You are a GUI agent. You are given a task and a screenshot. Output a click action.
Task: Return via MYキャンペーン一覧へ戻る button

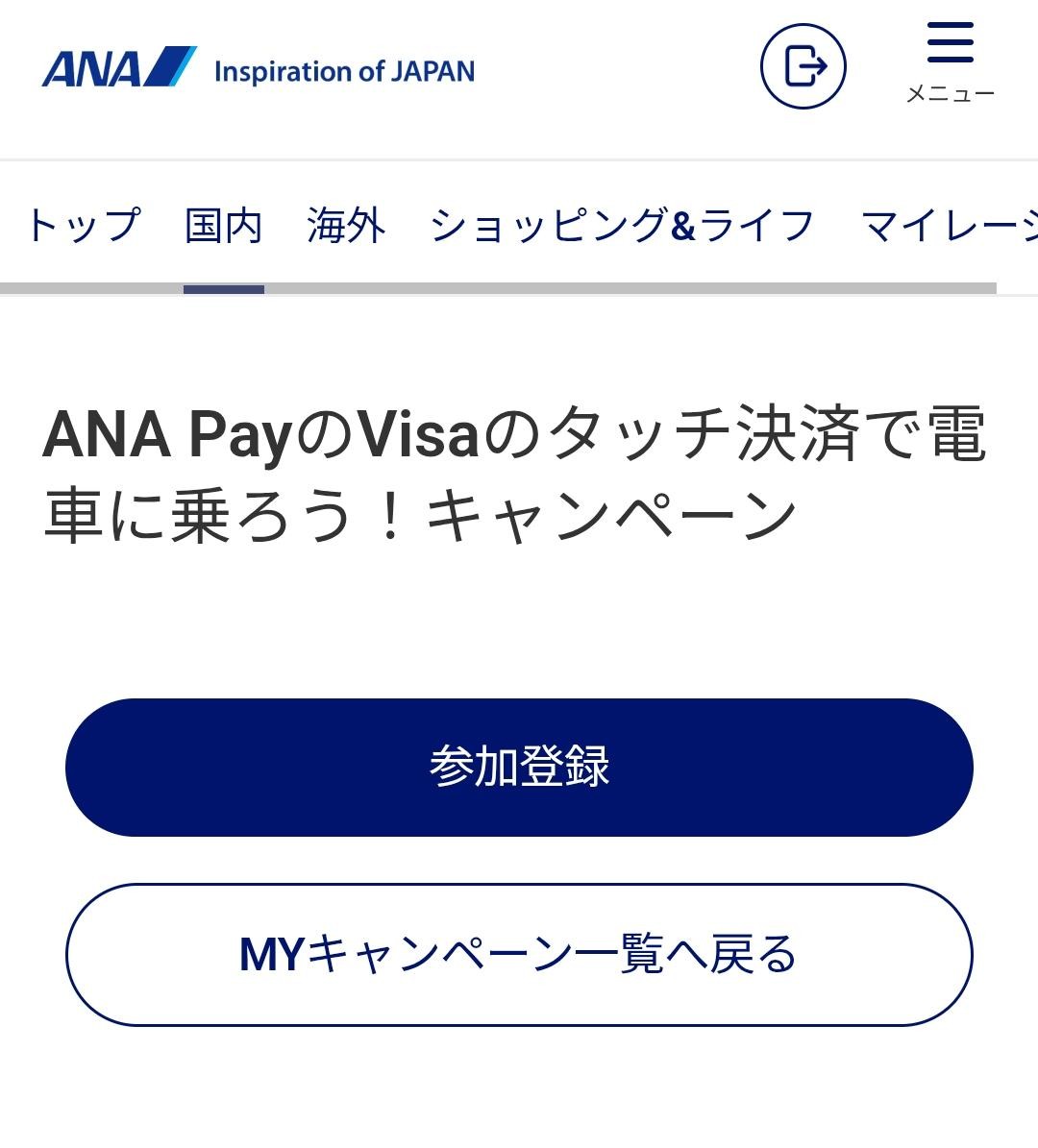tap(519, 954)
